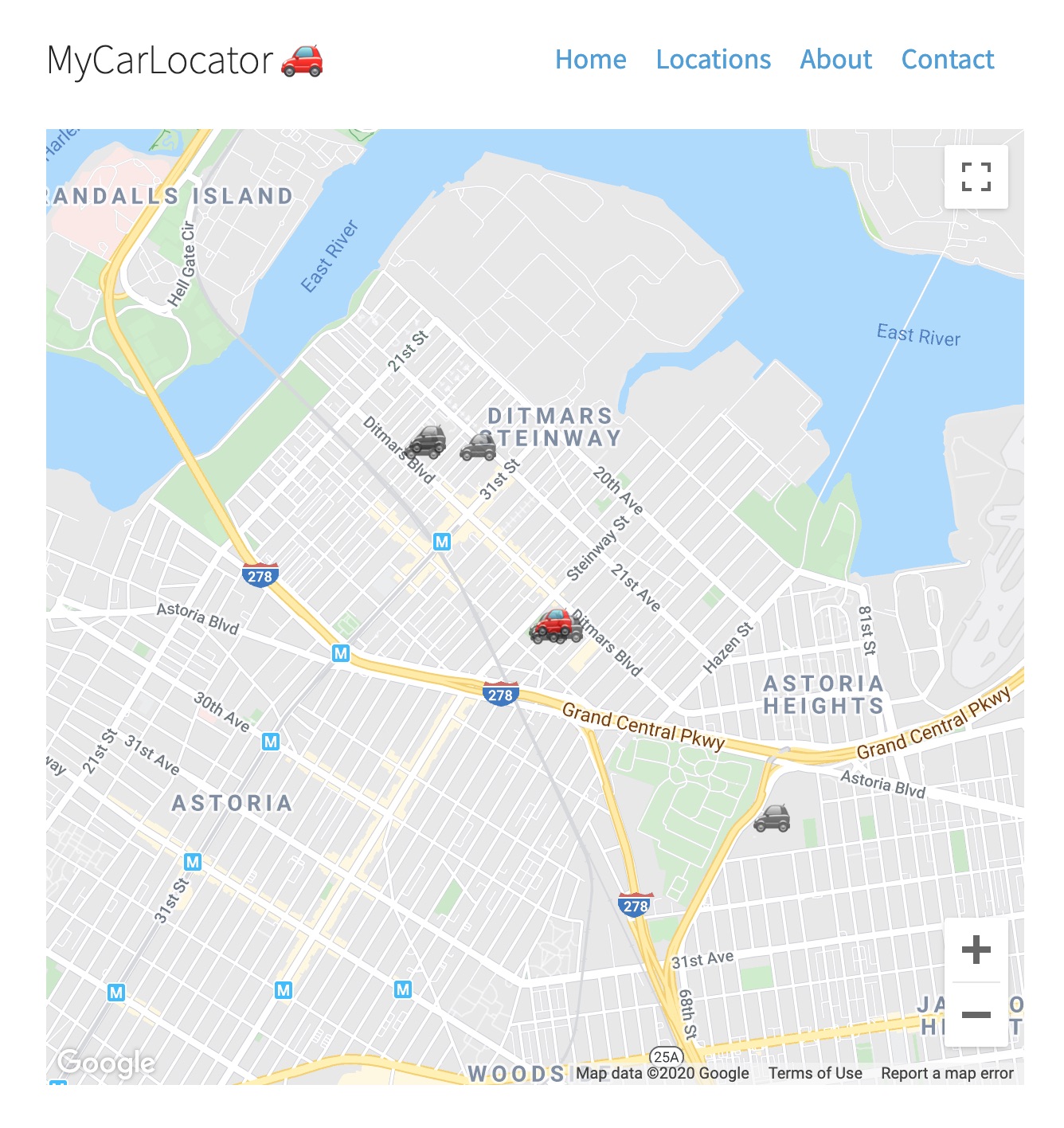The image size is (1064, 1128).
Task: Zoom in on the map
Action: click(976, 950)
